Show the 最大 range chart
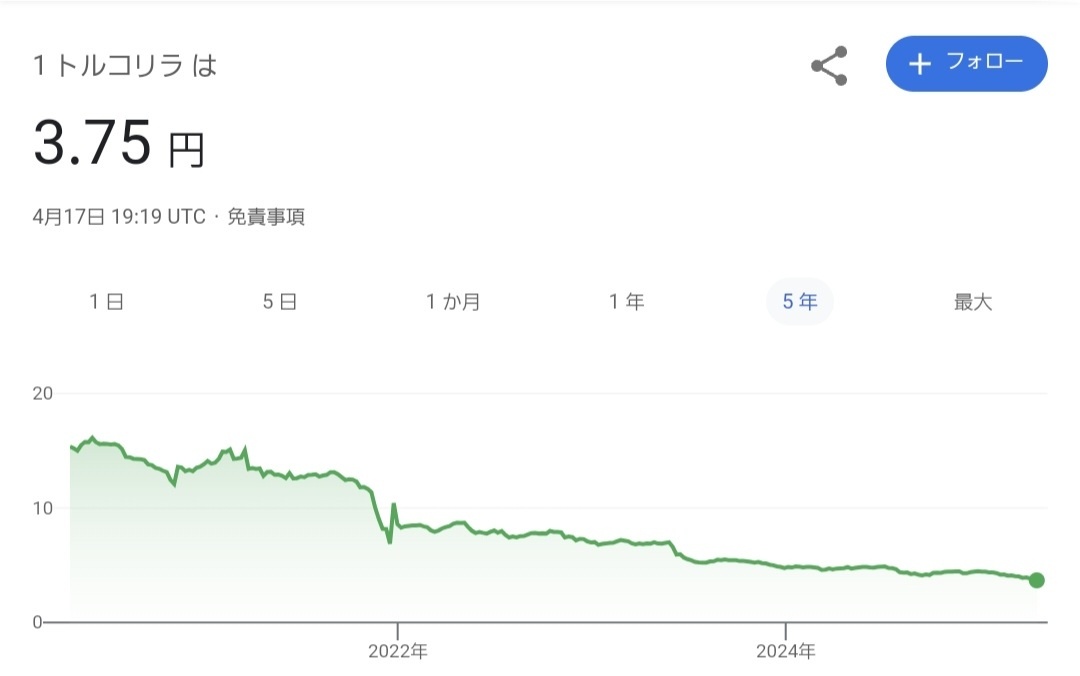 (x=972, y=302)
